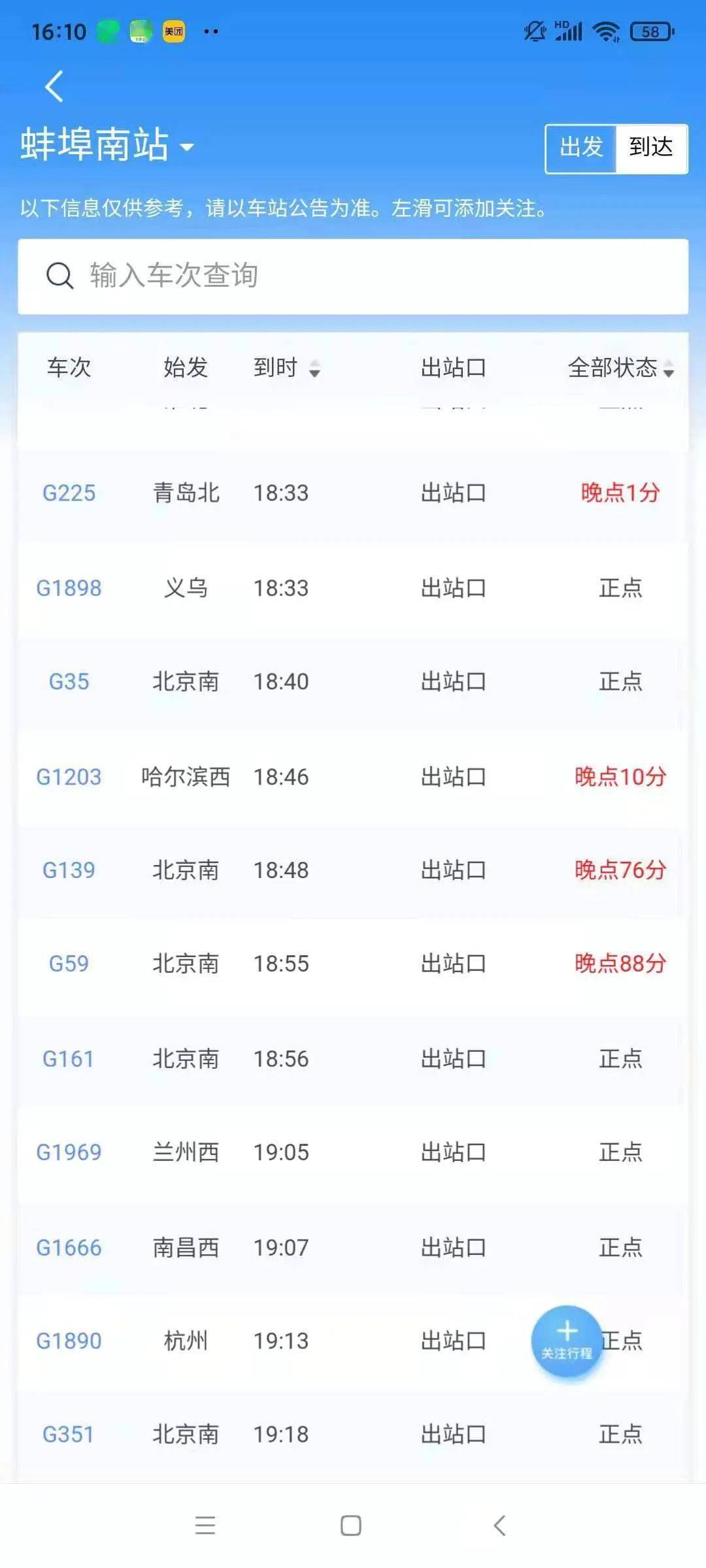The height and width of the screenshot is (1568, 706).
Task: Open recent apps from the navigation bar
Action: click(205, 1526)
